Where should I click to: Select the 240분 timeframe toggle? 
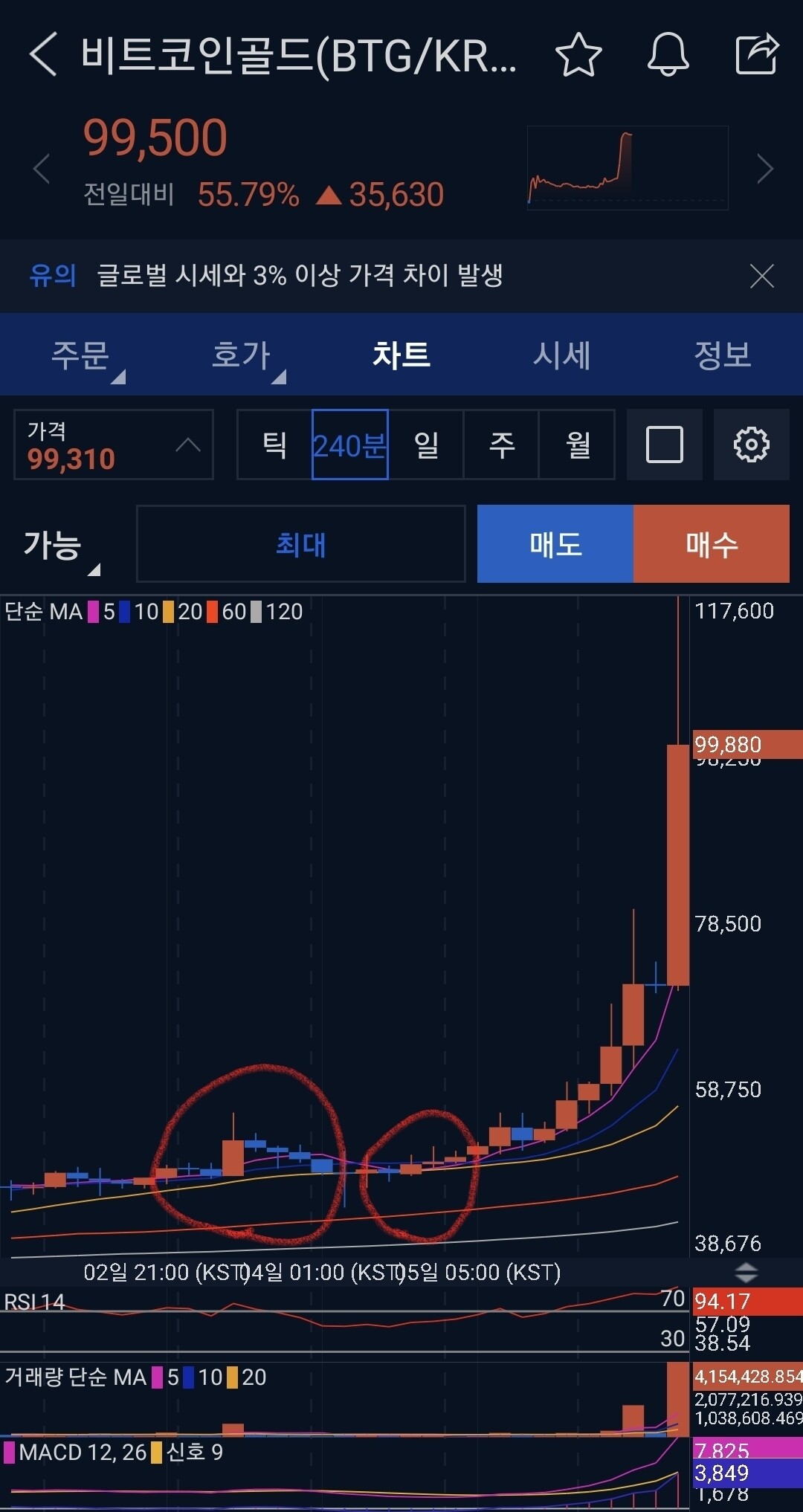click(349, 446)
